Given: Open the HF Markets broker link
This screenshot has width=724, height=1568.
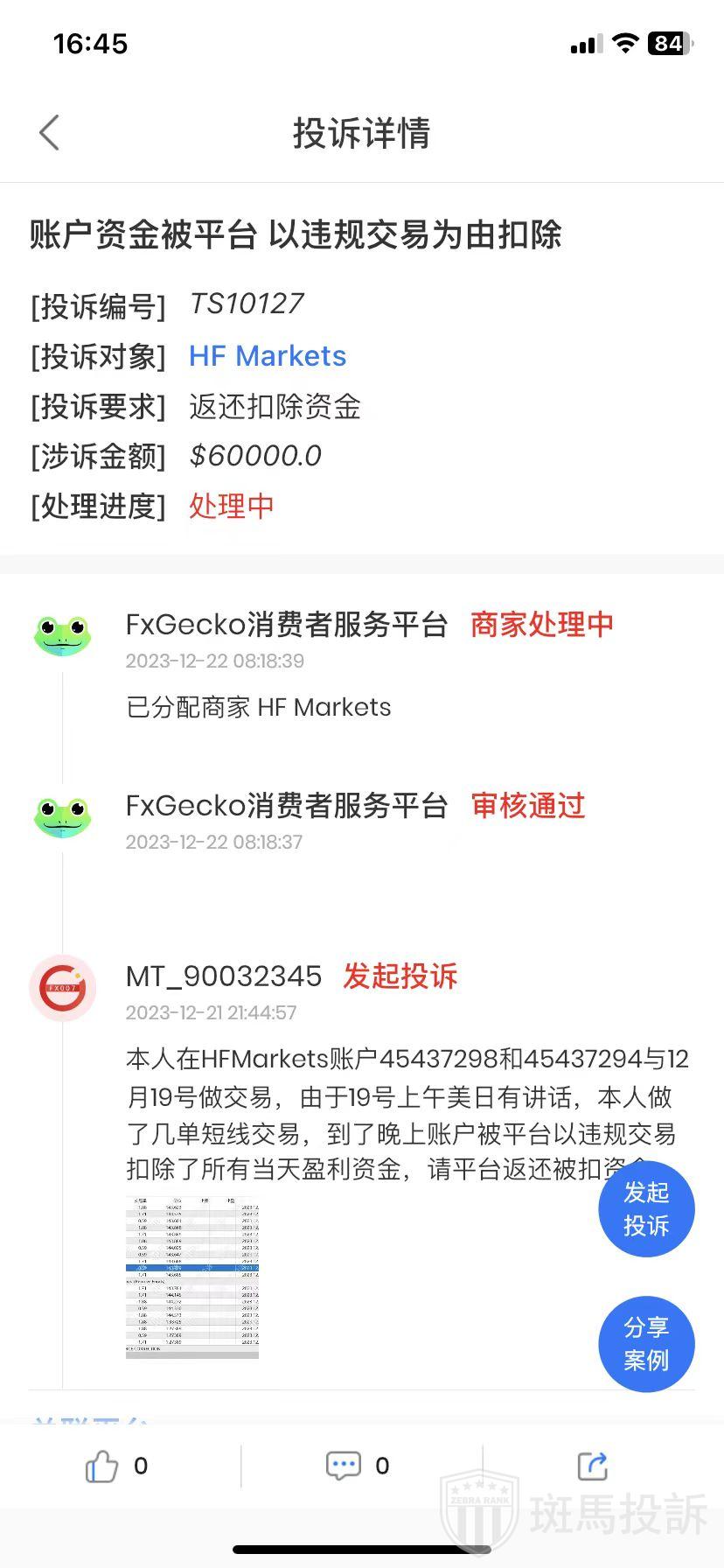Looking at the screenshot, I should click(x=268, y=356).
